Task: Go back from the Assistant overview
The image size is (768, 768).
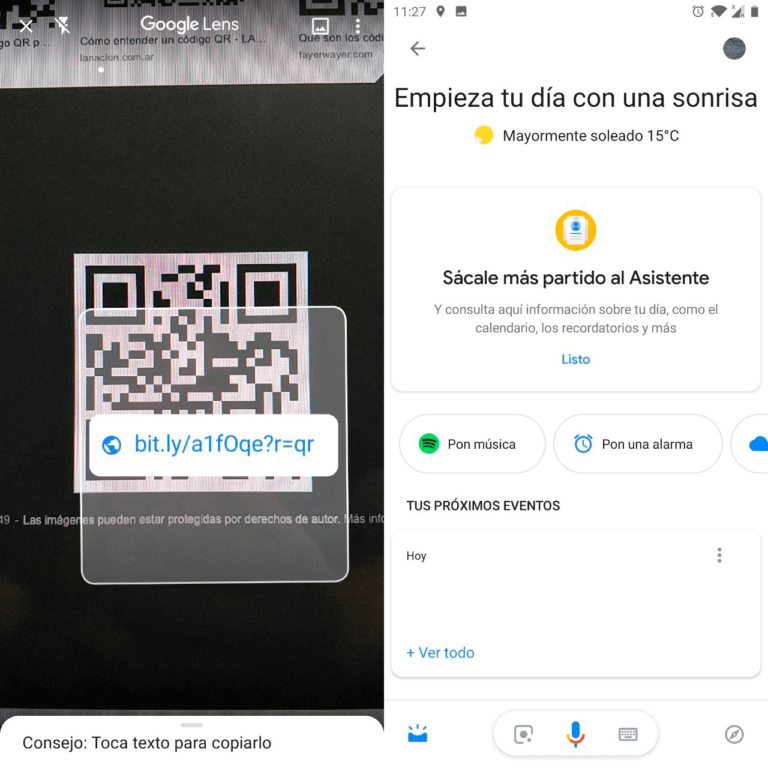Action: pyautogui.click(x=418, y=48)
